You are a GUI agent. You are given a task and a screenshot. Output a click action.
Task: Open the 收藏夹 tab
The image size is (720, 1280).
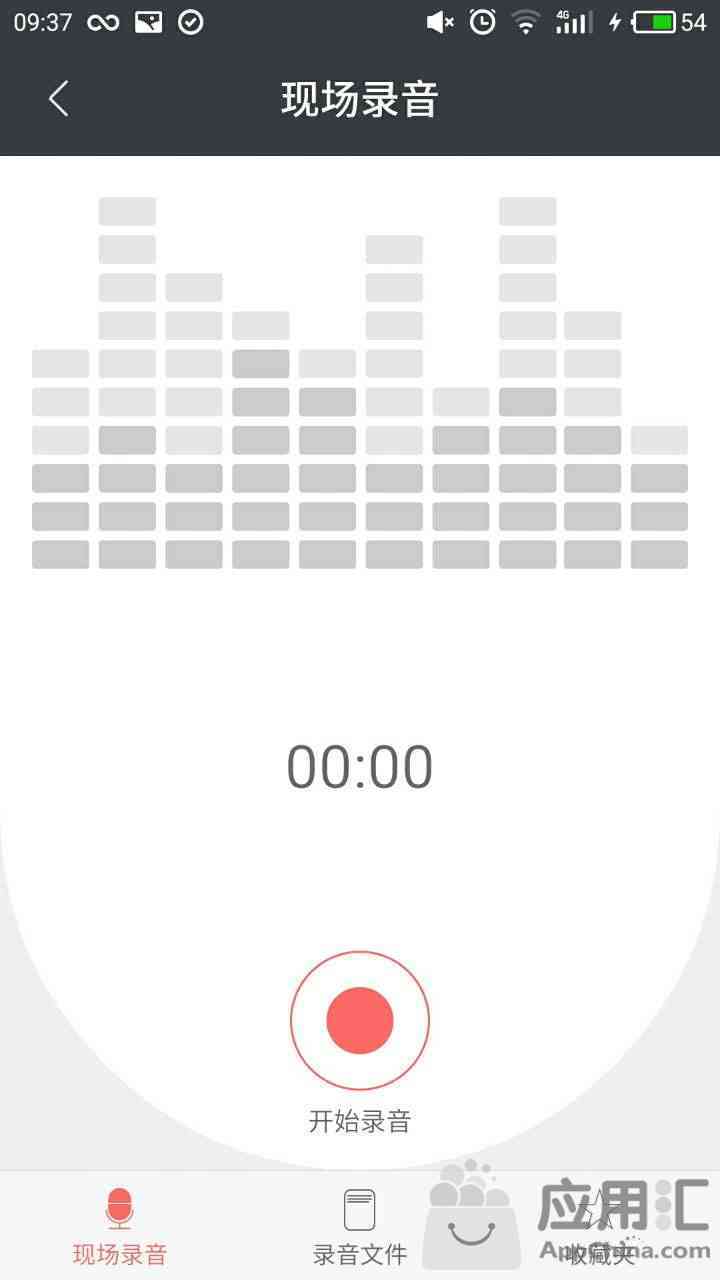point(600,1226)
